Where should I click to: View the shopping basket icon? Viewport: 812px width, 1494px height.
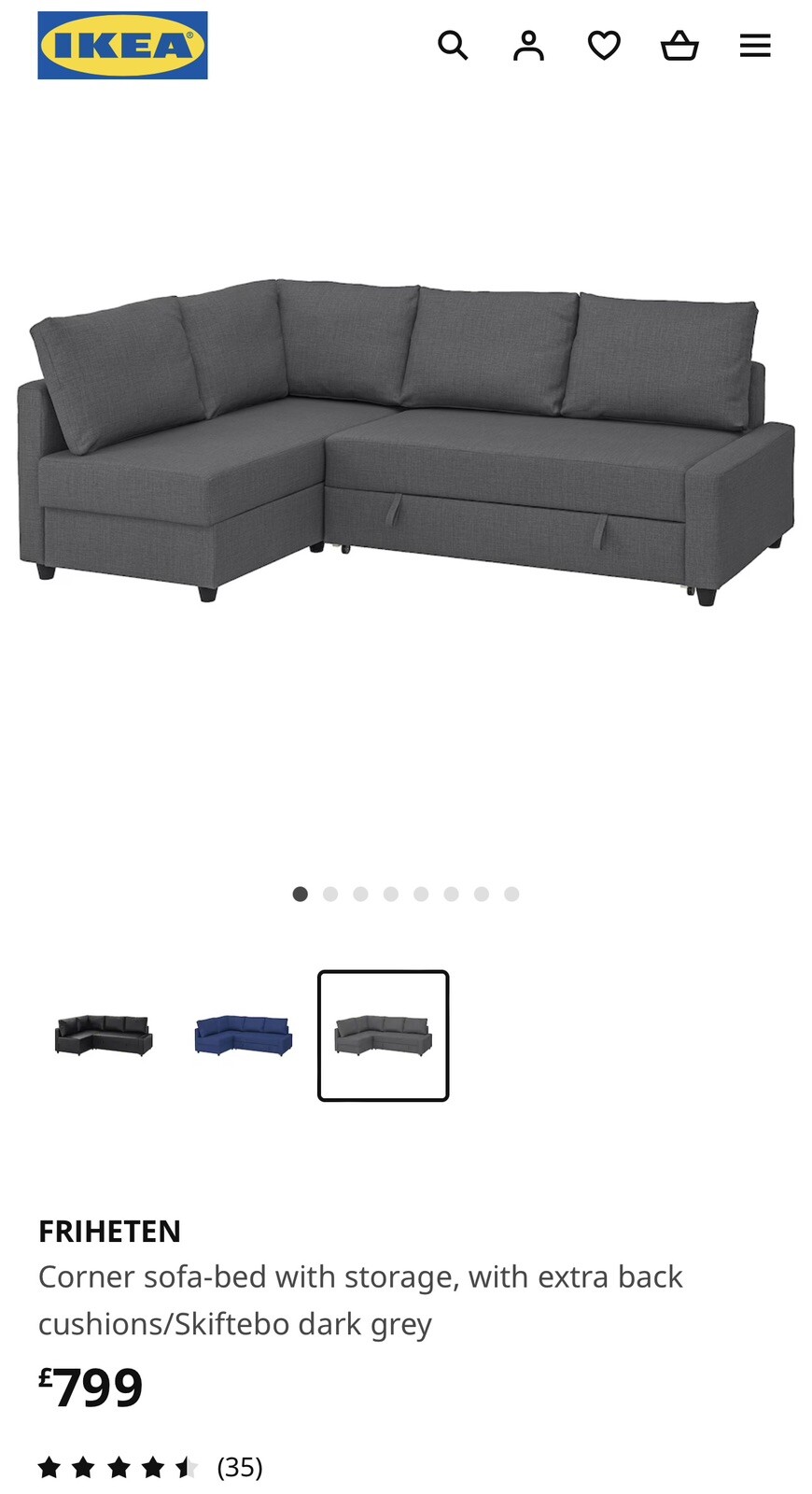point(679,45)
